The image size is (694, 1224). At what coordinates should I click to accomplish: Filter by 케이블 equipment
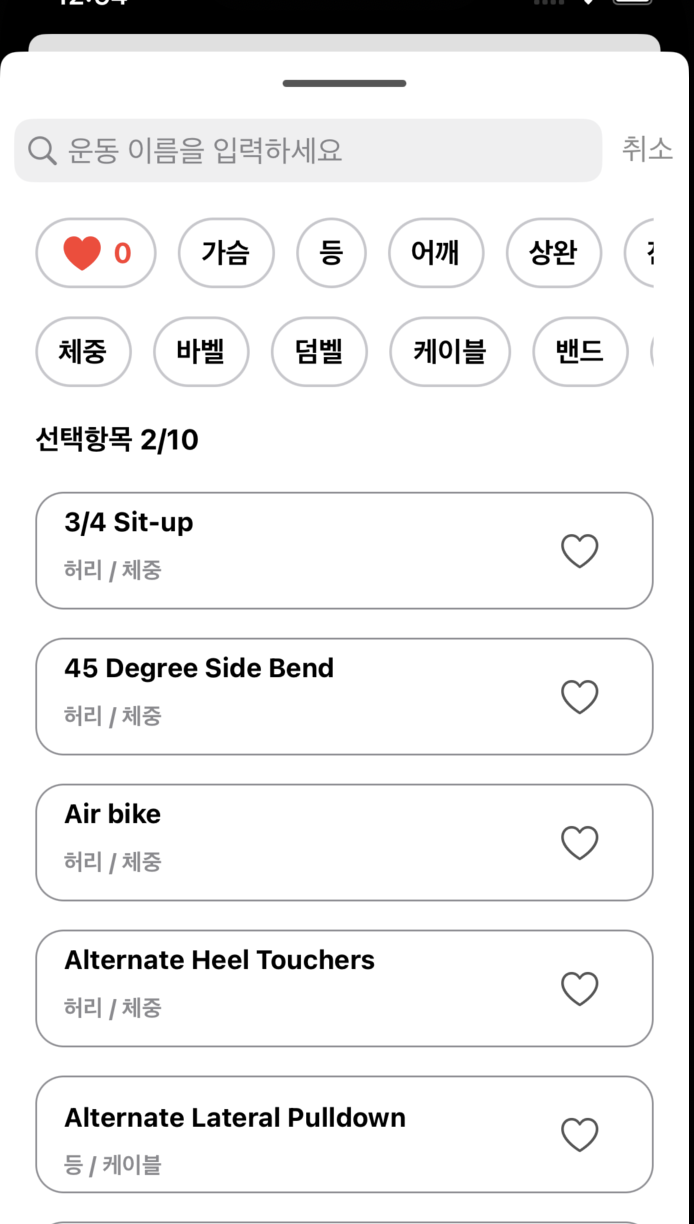pyautogui.click(x=449, y=351)
